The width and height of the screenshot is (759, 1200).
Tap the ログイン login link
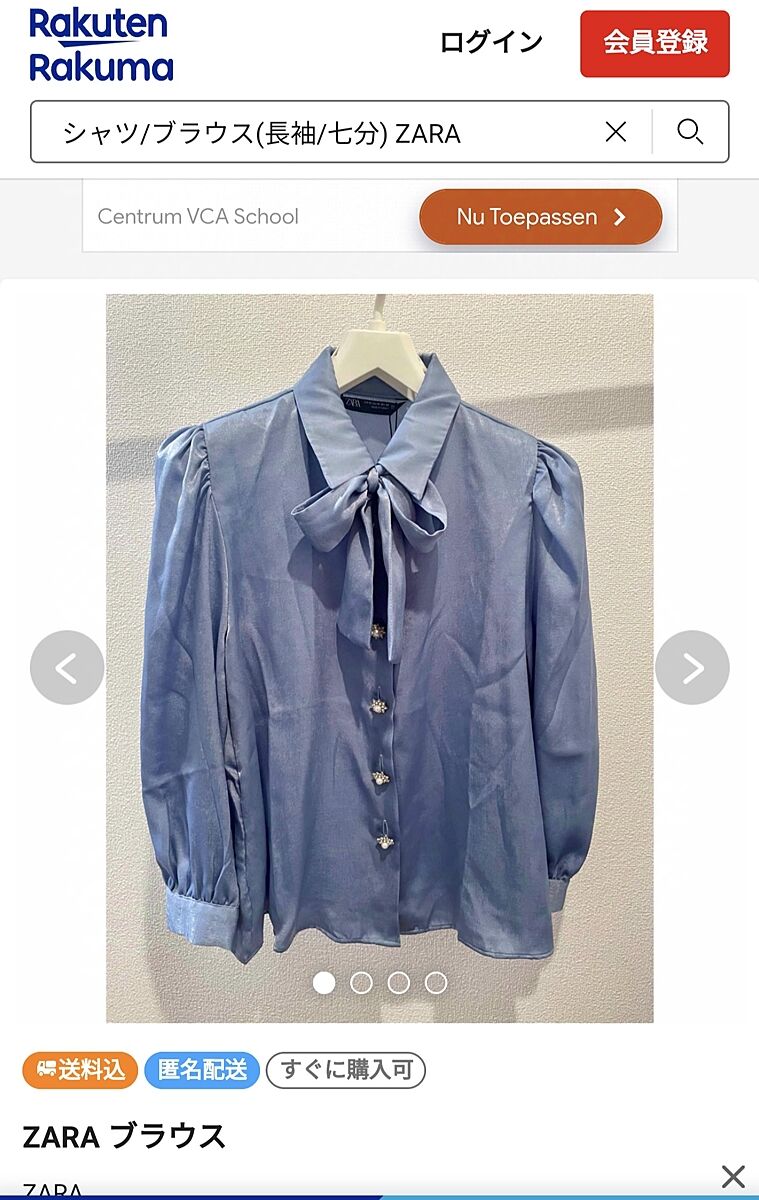[491, 42]
